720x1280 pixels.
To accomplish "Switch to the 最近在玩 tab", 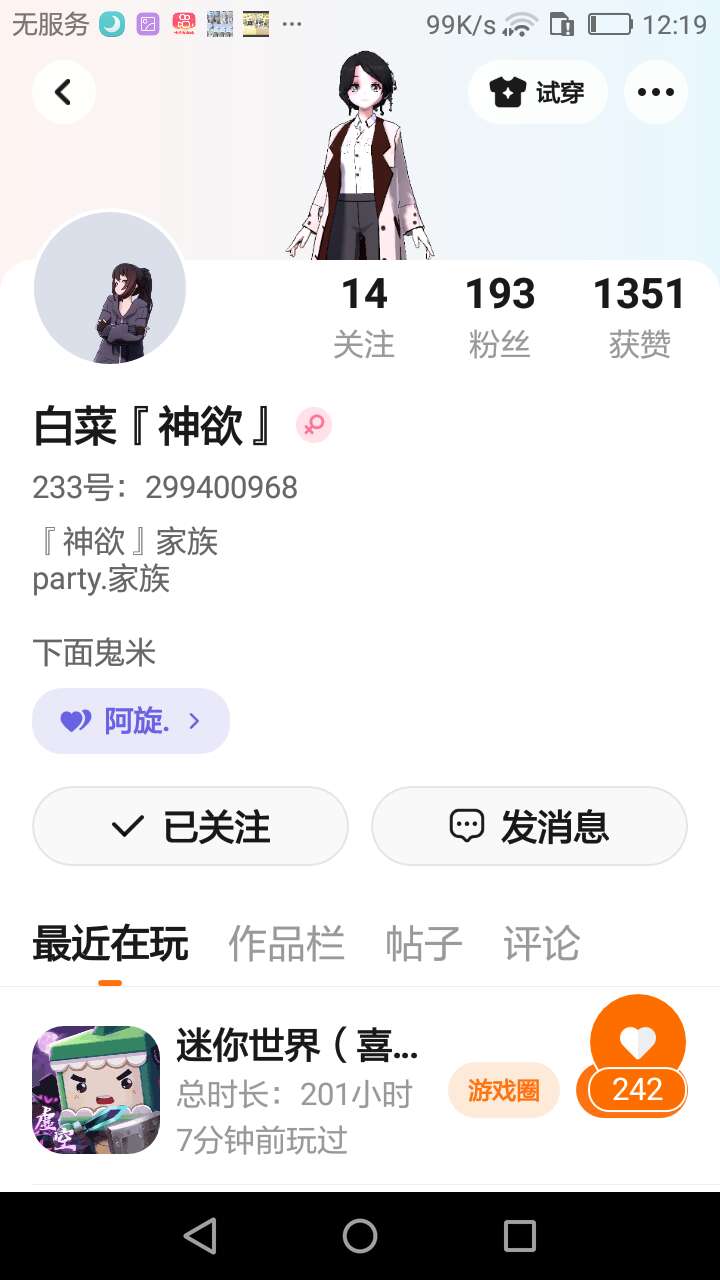I will [x=110, y=944].
